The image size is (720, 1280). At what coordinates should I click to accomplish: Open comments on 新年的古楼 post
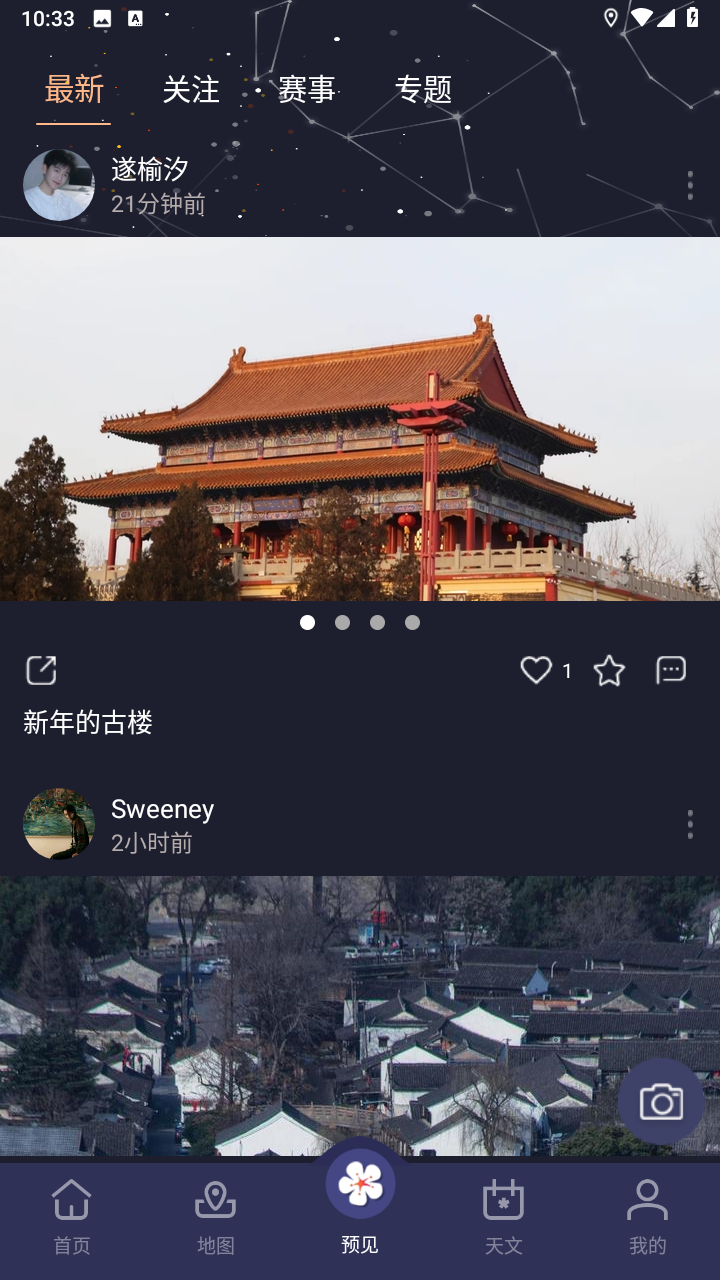[671, 670]
